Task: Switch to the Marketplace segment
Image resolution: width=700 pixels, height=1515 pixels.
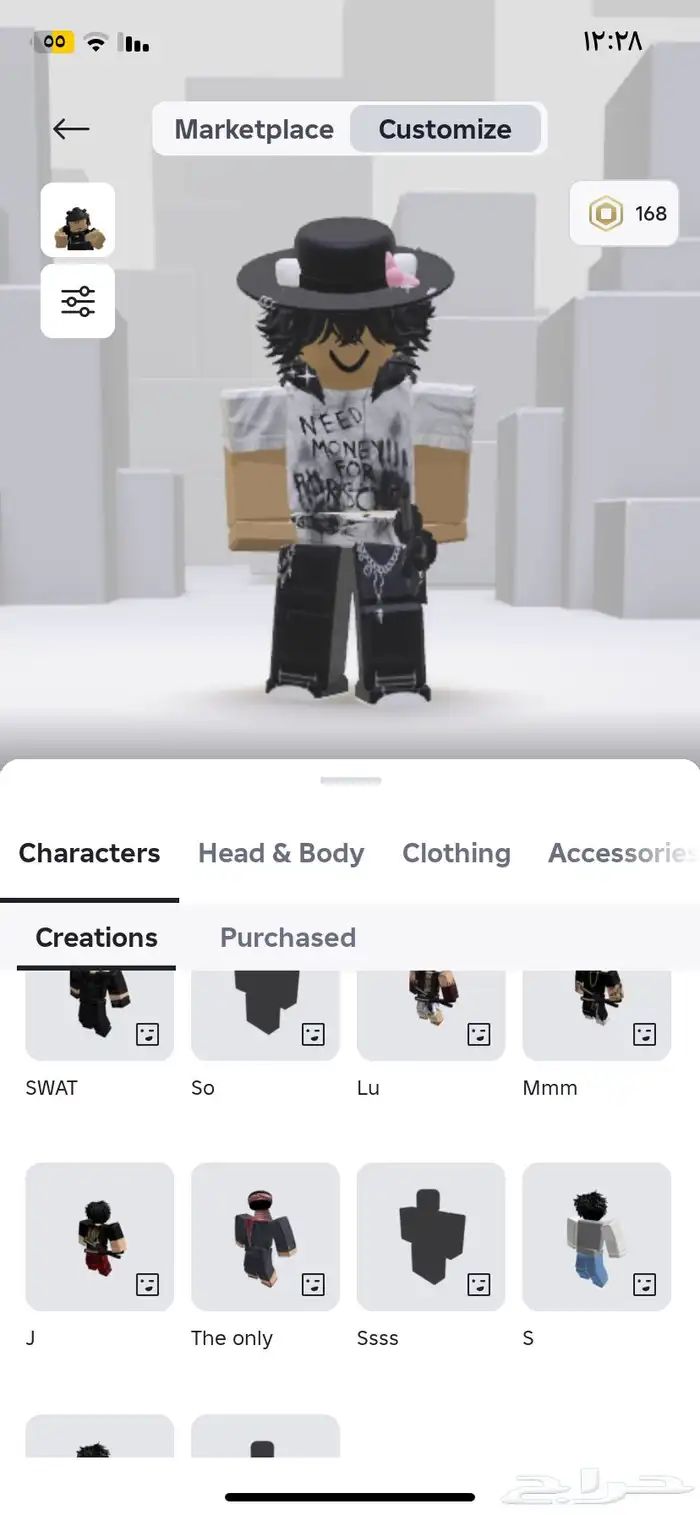Action: [253, 129]
